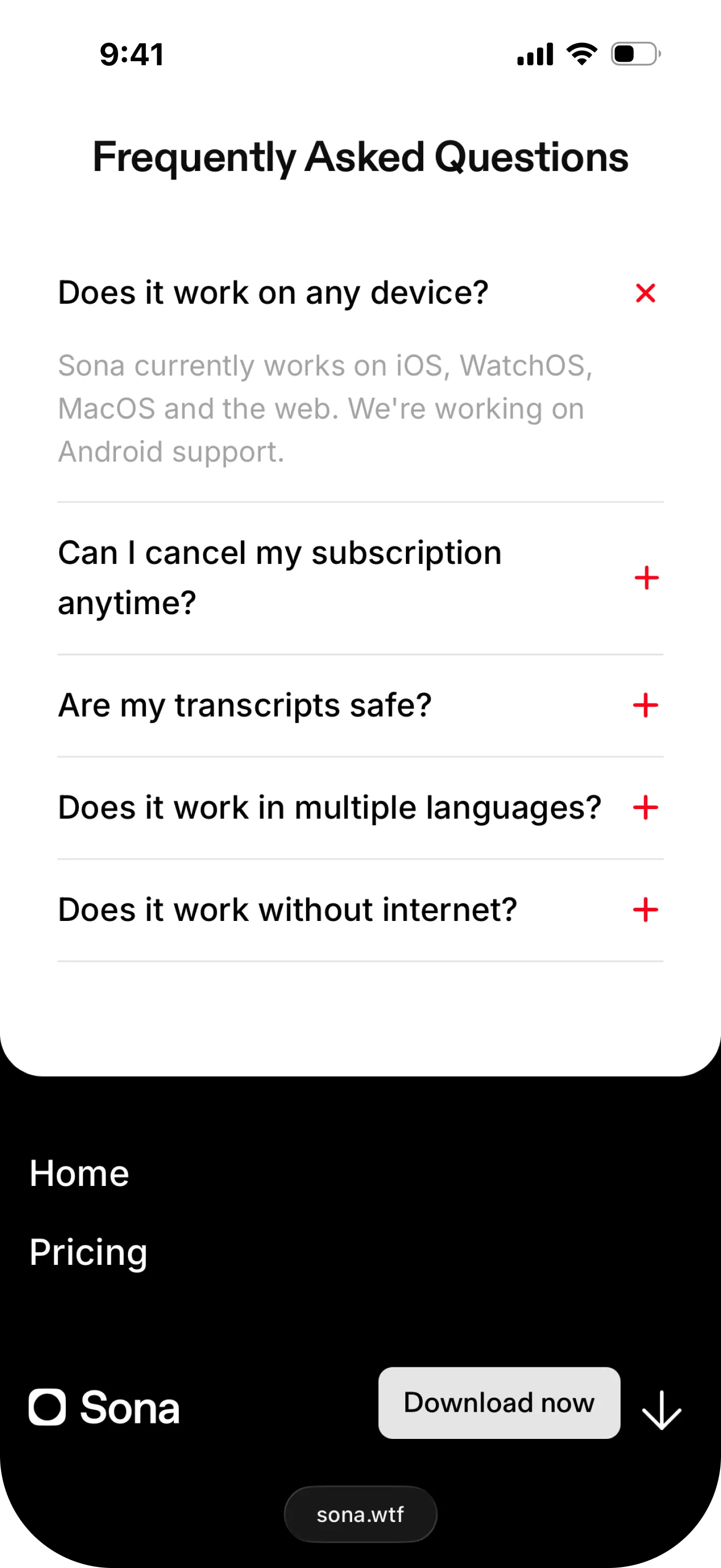Screen dimensions: 721x1568
Task: Open the Pricing page link
Action: coord(88,1252)
